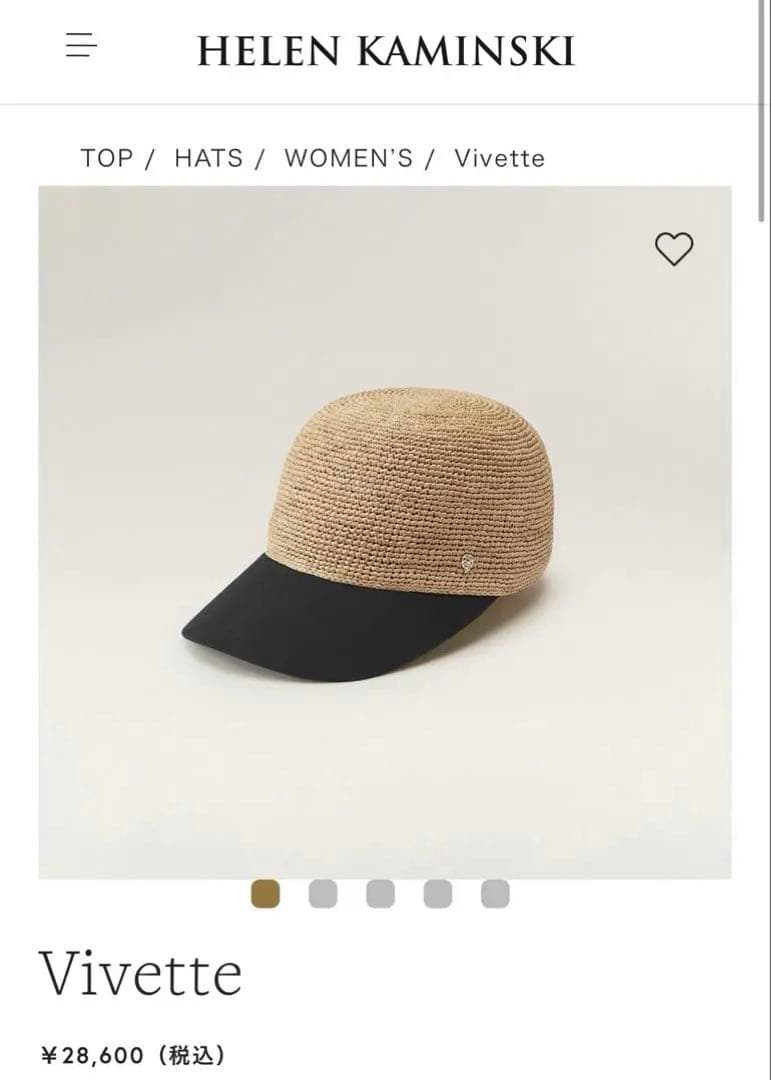Open the HATS breadcrumb category
This screenshot has width=771, height=1080.
[x=208, y=158]
